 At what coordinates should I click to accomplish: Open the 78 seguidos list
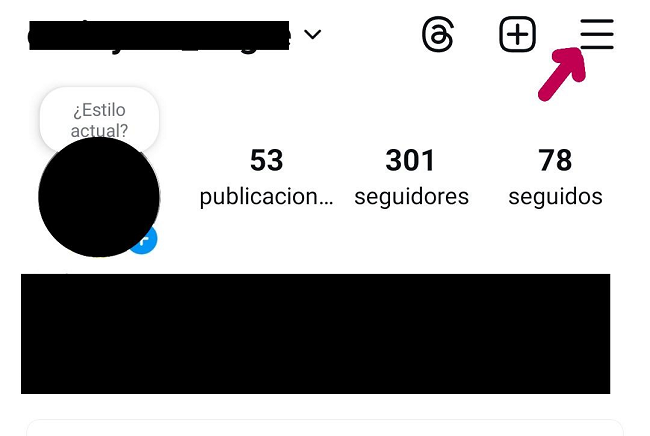tap(555, 177)
